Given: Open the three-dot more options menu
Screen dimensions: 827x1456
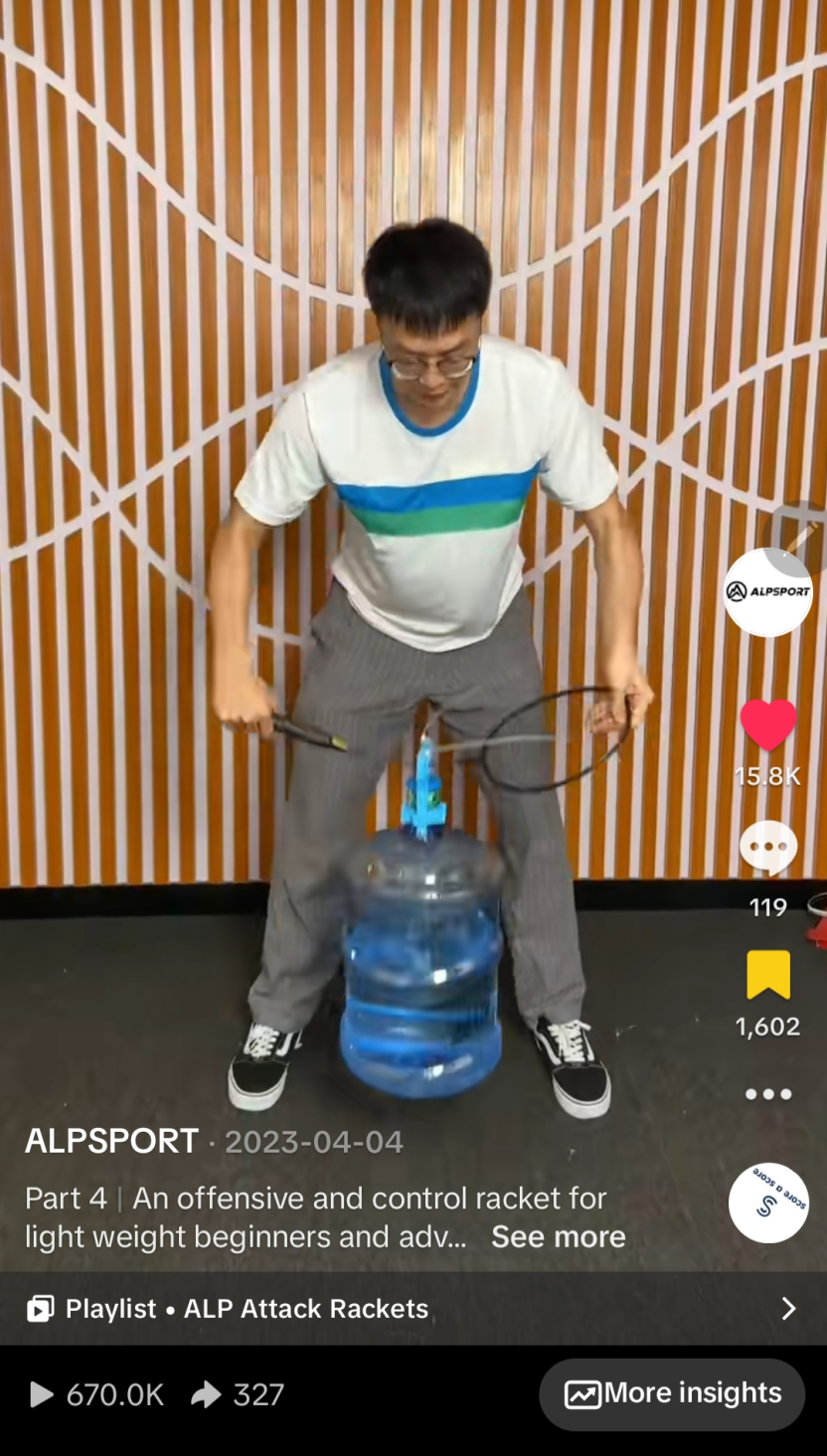Looking at the screenshot, I should point(767,1094).
